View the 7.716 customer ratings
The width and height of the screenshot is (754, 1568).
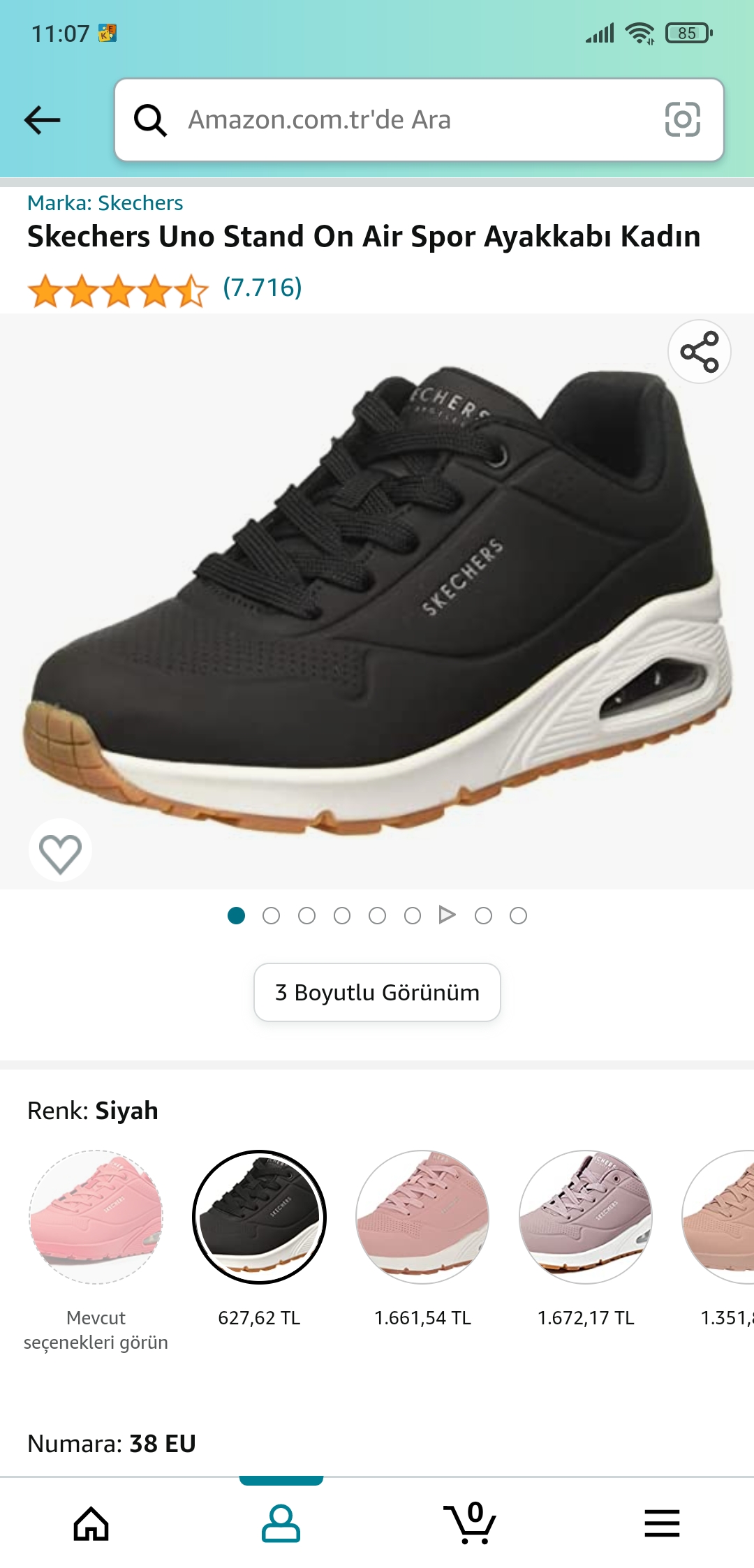click(x=263, y=288)
